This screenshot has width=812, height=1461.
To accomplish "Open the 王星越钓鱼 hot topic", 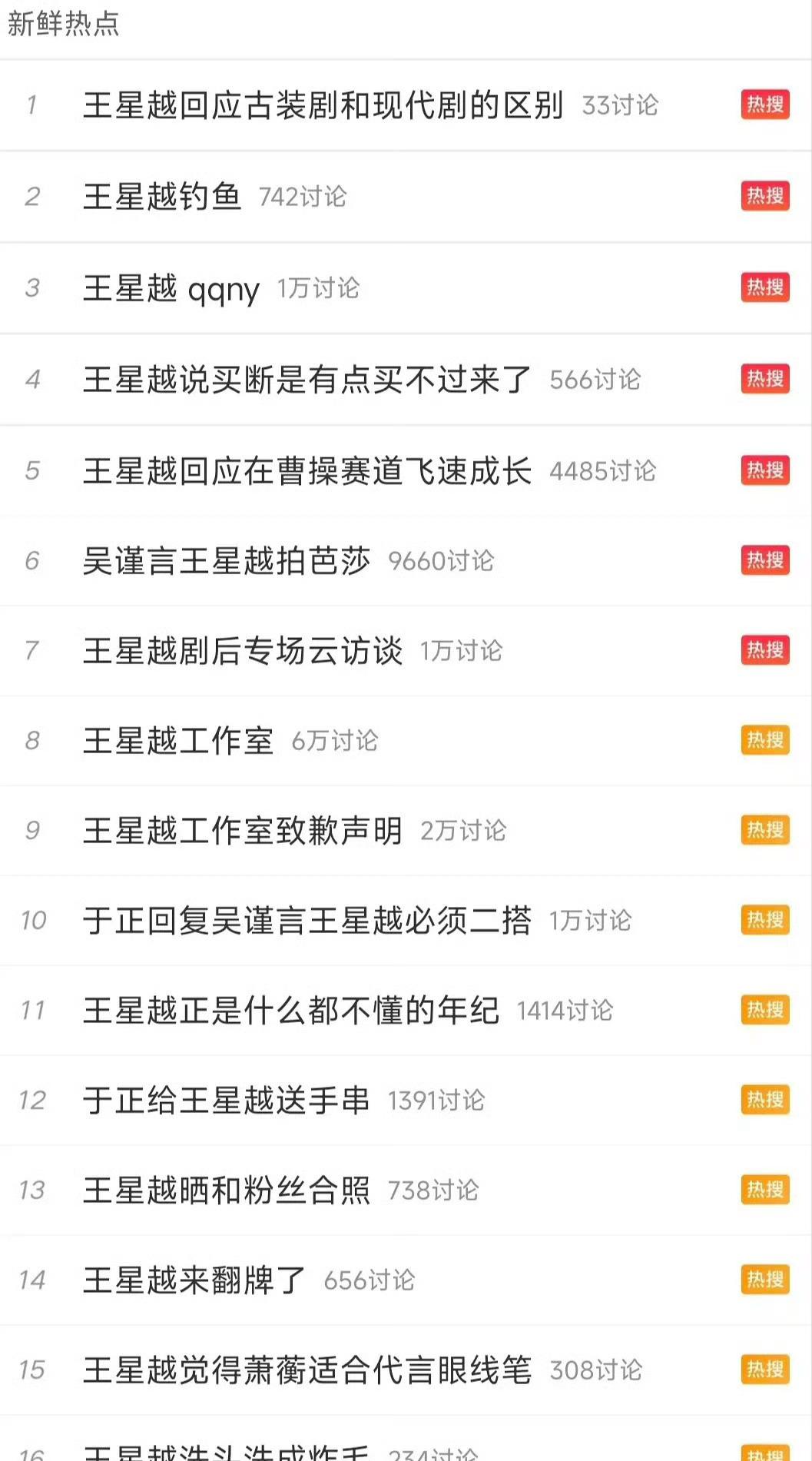I will pyautogui.click(x=162, y=197).
